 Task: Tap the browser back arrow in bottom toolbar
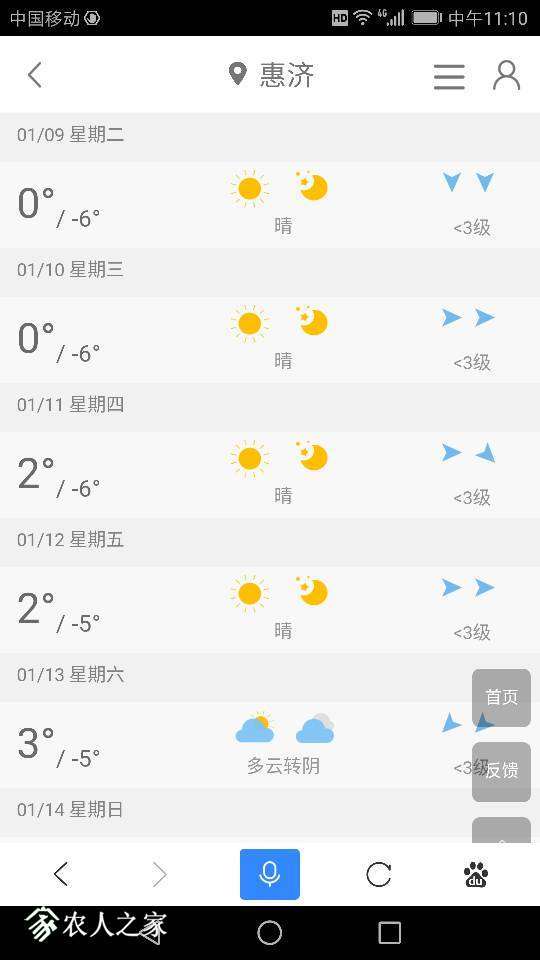click(61, 874)
